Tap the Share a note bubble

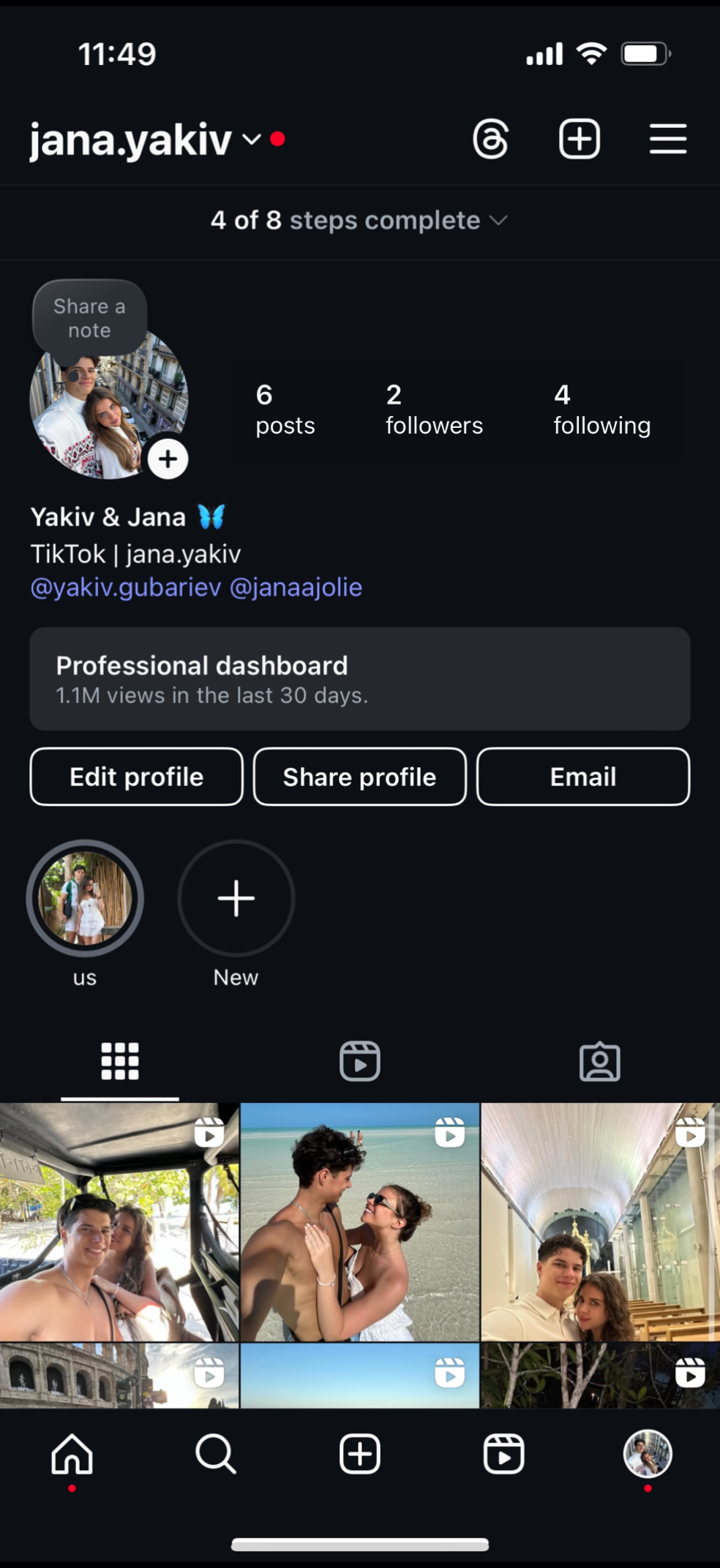(89, 318)
